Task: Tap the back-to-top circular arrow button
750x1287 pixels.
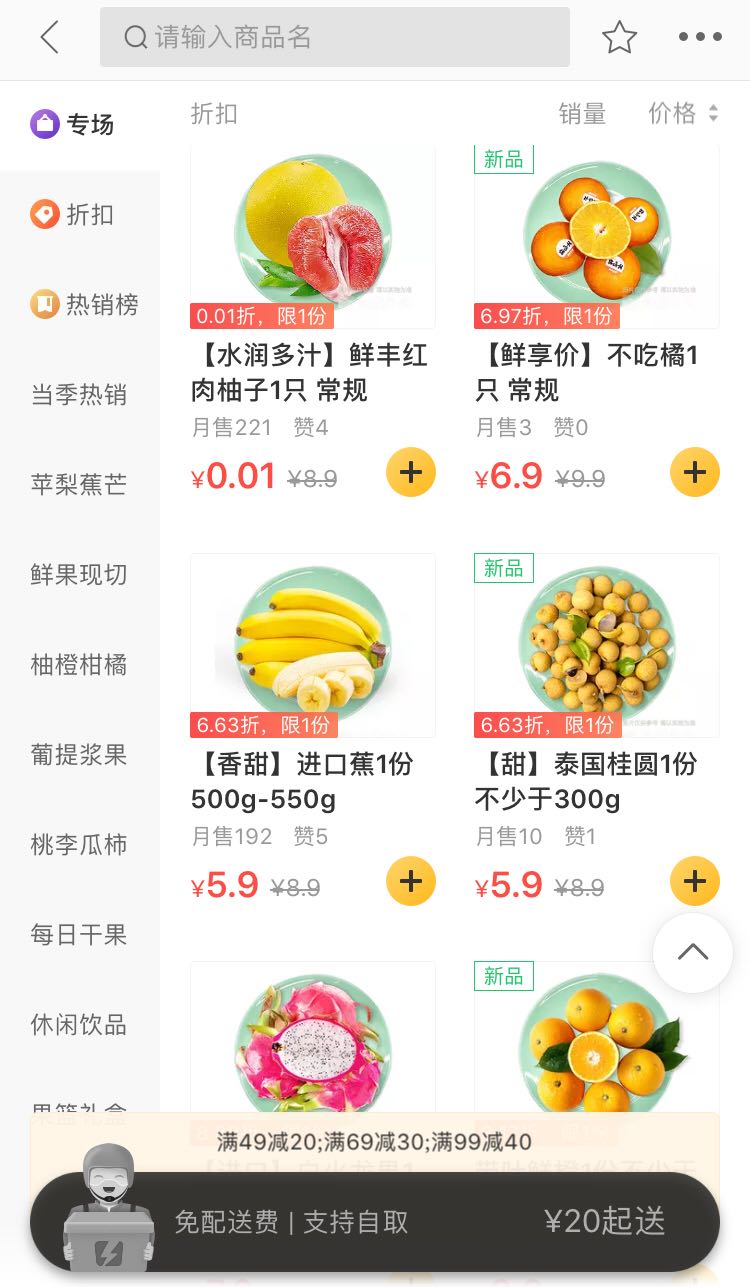Action: pos(692,952)
